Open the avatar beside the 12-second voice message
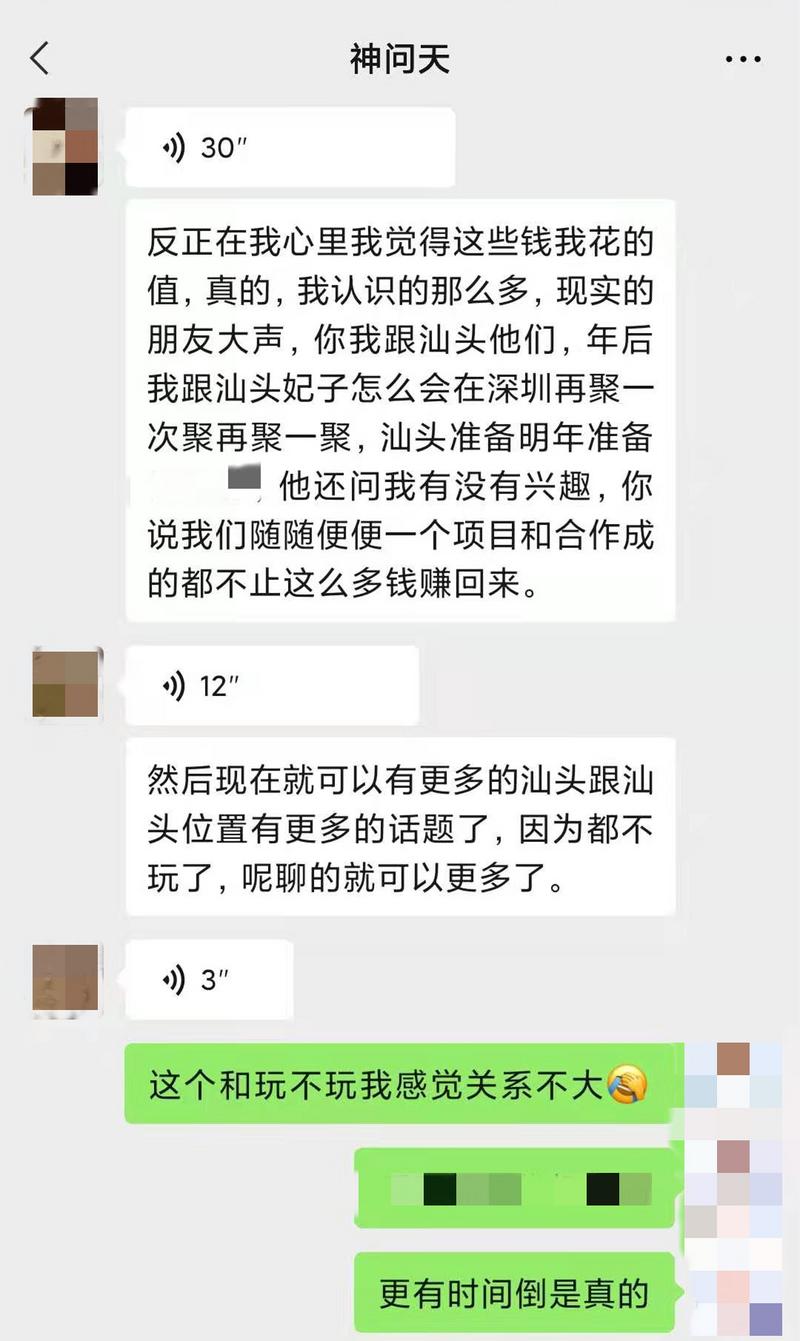This screenshot has width=800, height=1341. pos(65,685)
